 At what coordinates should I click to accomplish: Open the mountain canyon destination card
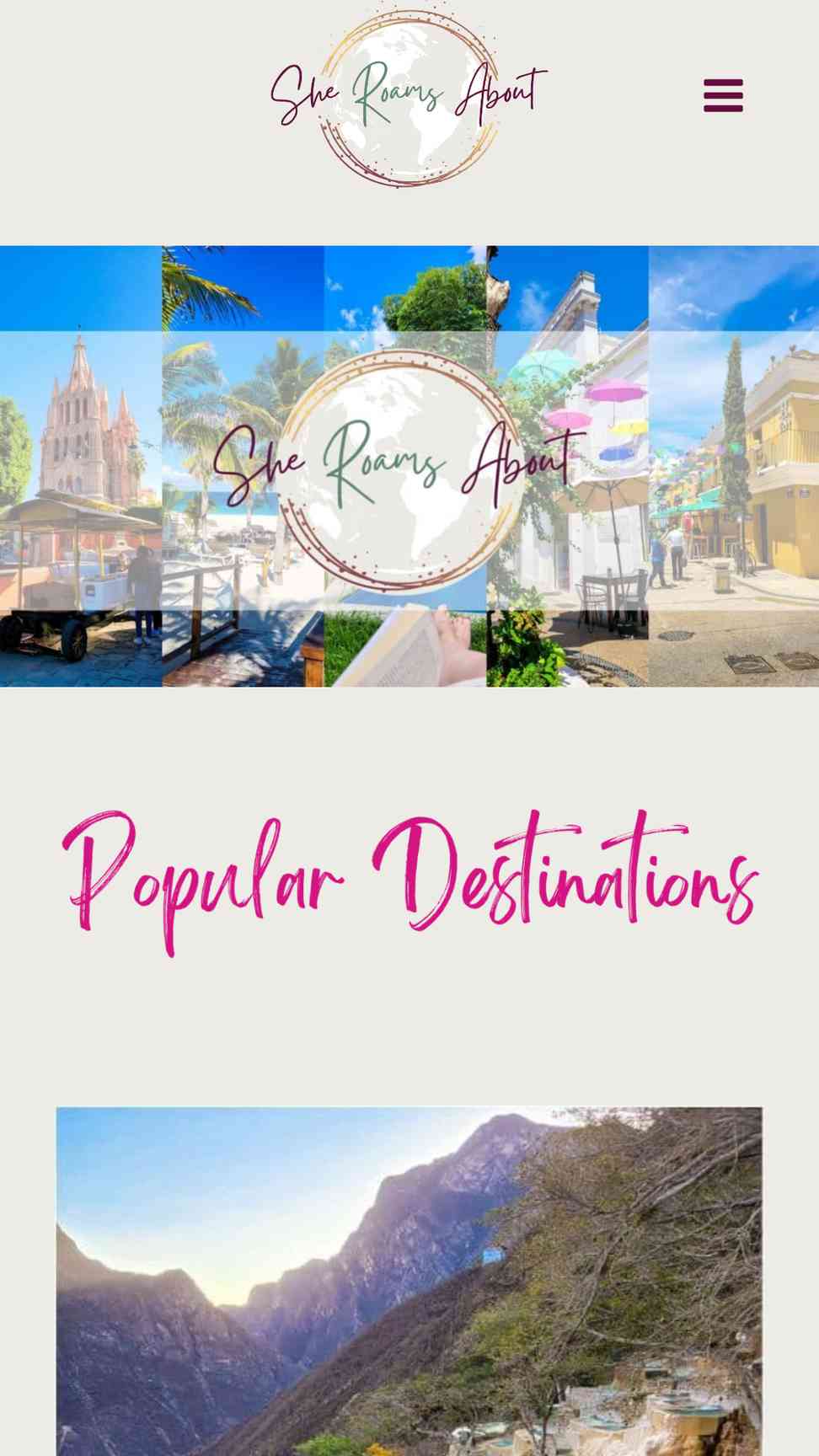(x=409, y=1281)
